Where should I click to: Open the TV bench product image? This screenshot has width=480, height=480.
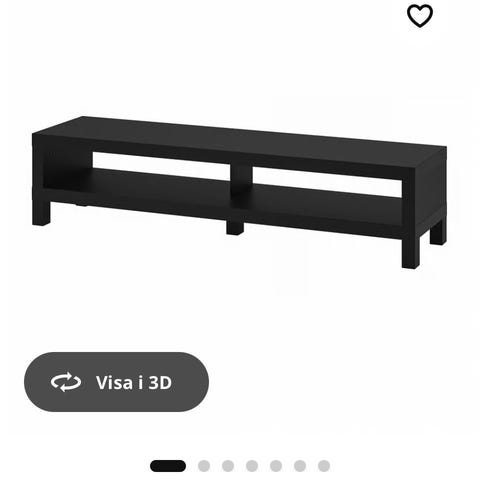coord(239,192)
